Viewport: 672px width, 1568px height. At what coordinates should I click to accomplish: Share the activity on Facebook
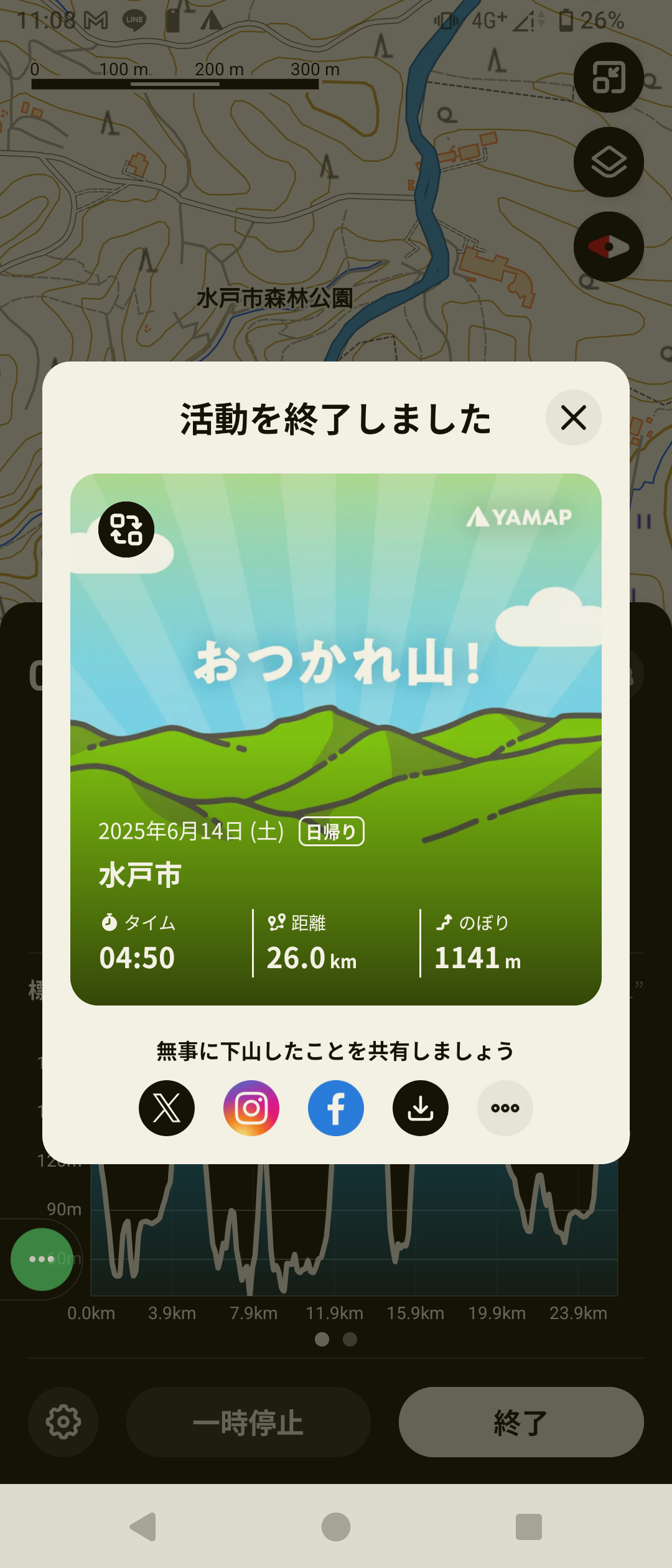[x=336, y=1108]
